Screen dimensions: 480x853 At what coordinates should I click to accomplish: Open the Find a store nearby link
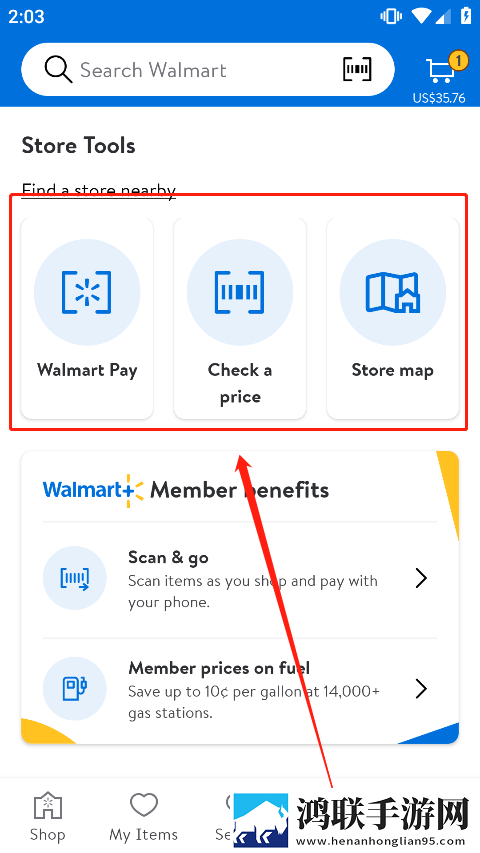99,190
